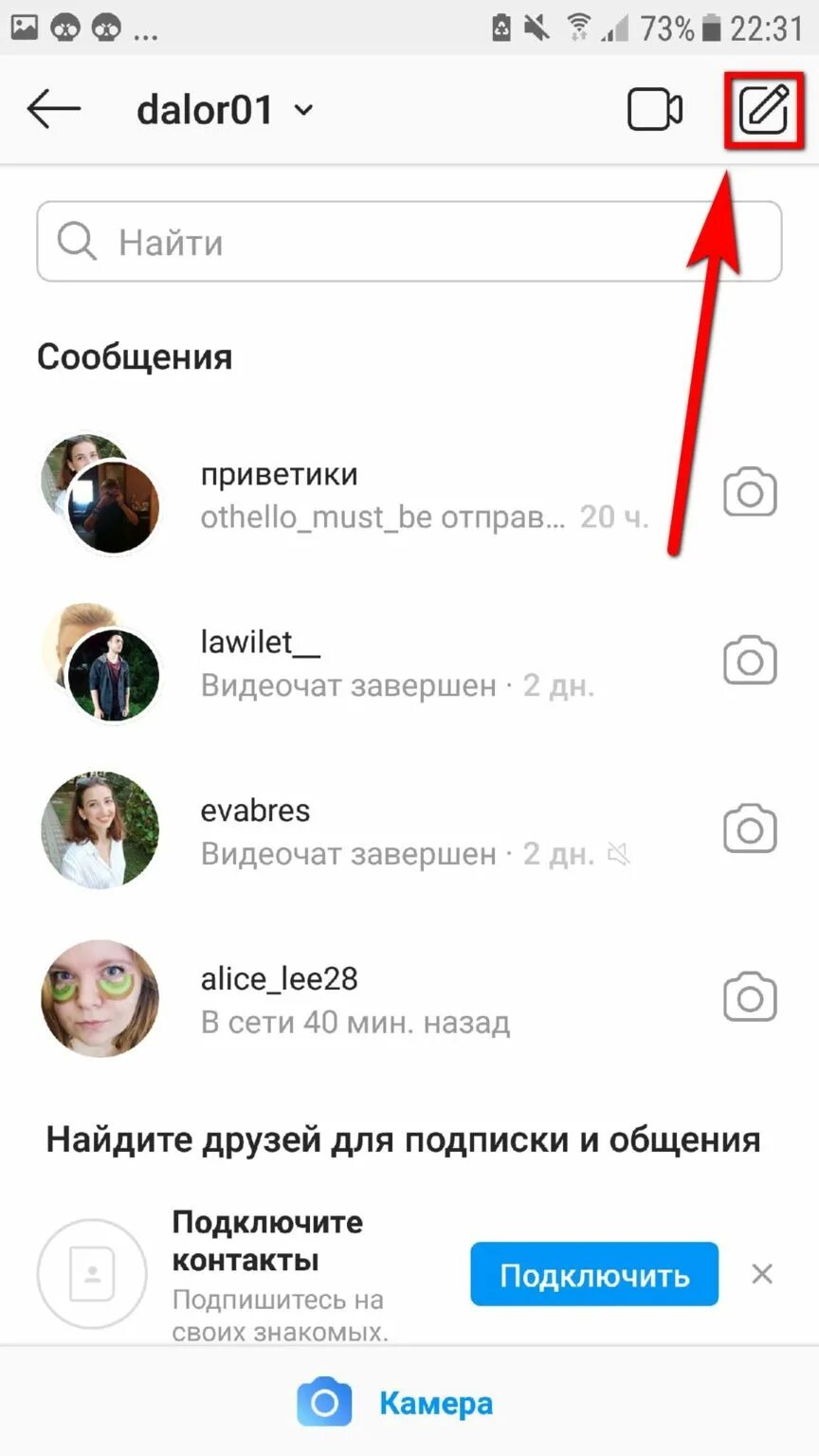Viewport: 819px width, 1456px height.
Task: Open camera next to evabres
Action: [750, 830]
